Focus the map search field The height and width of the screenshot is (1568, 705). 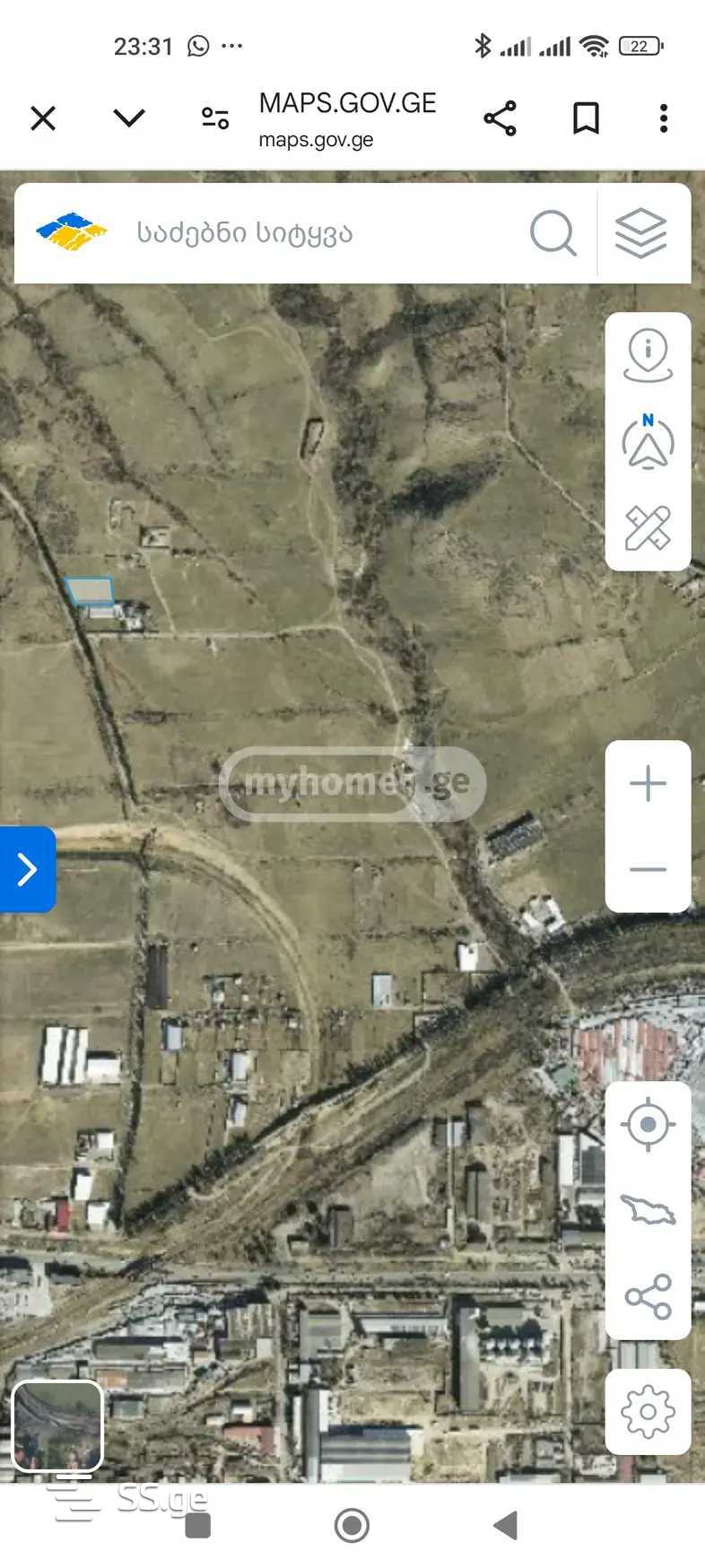(x=323, y=233)
